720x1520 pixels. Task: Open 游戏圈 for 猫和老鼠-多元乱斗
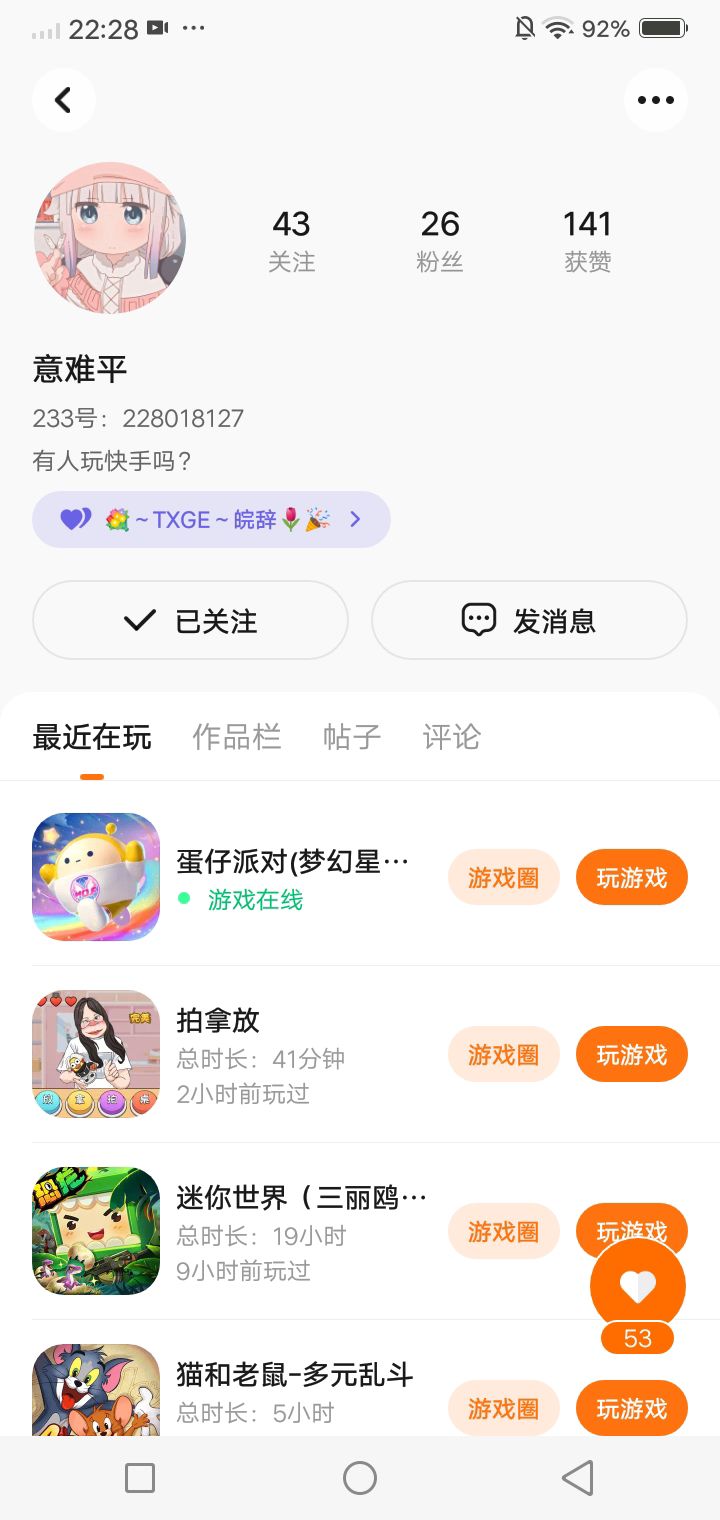503,1409
